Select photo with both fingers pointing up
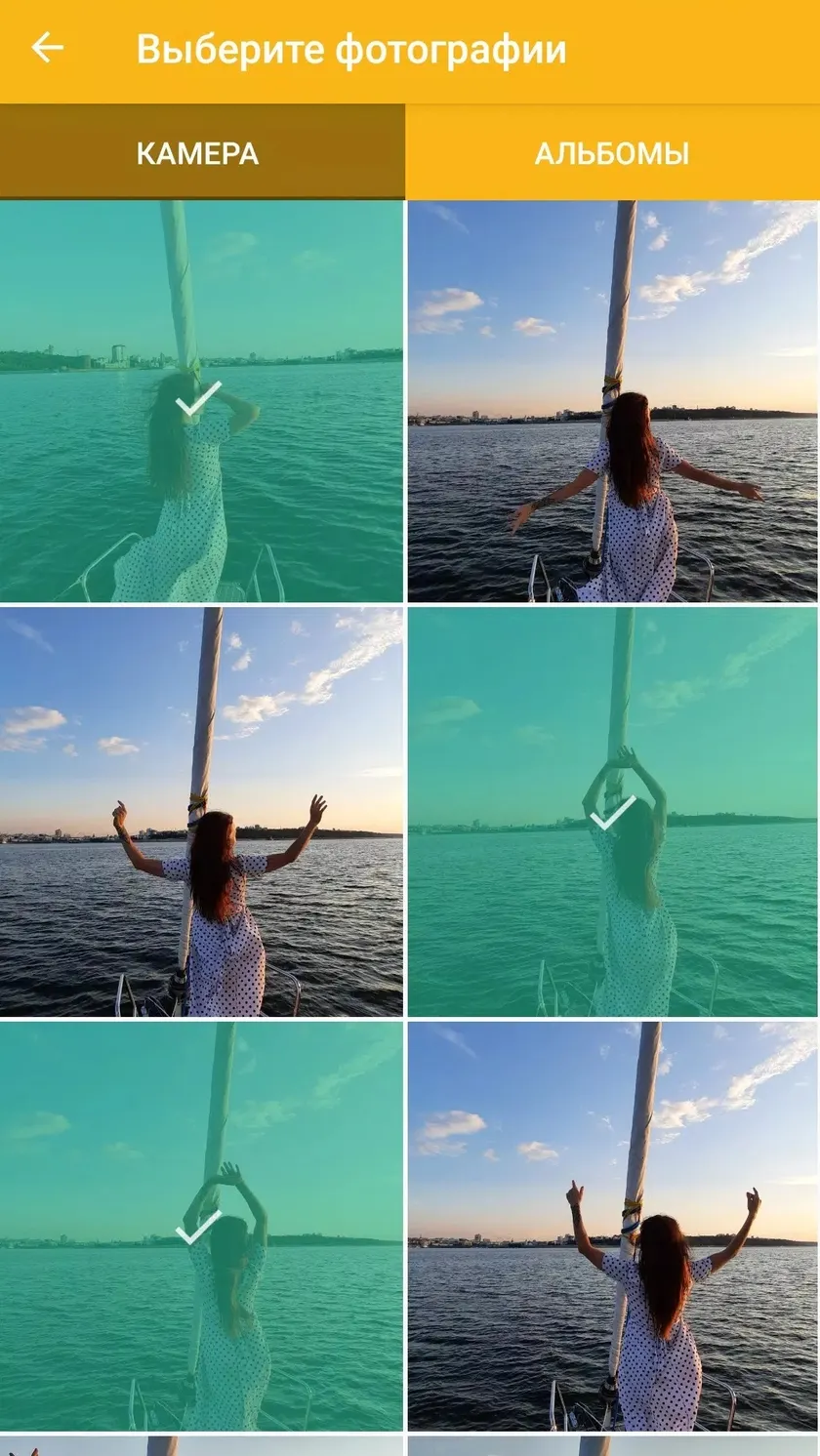The height and width of the screenshot is (1456, 820). coord(612,1227)
